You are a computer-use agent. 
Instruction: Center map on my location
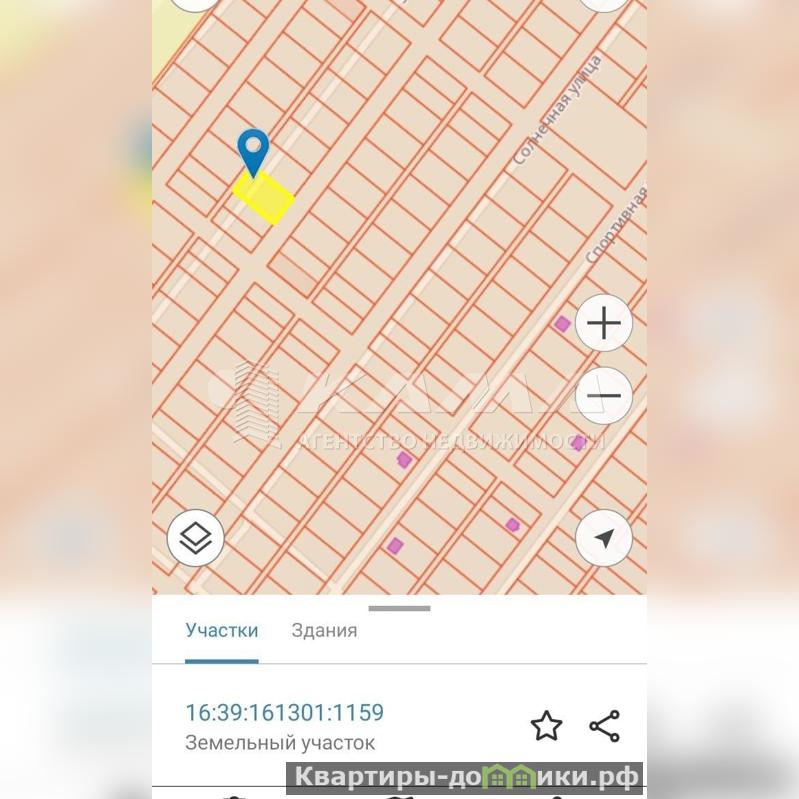(x=604, y=539)
